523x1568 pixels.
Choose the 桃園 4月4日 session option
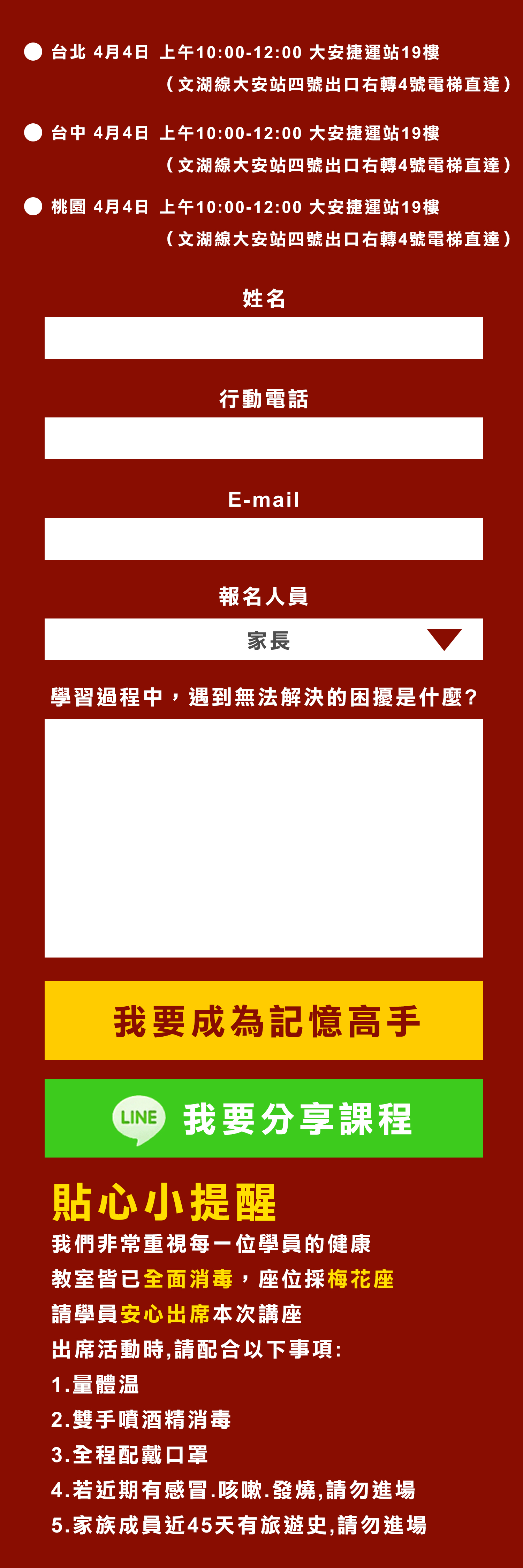coord(33,206)
